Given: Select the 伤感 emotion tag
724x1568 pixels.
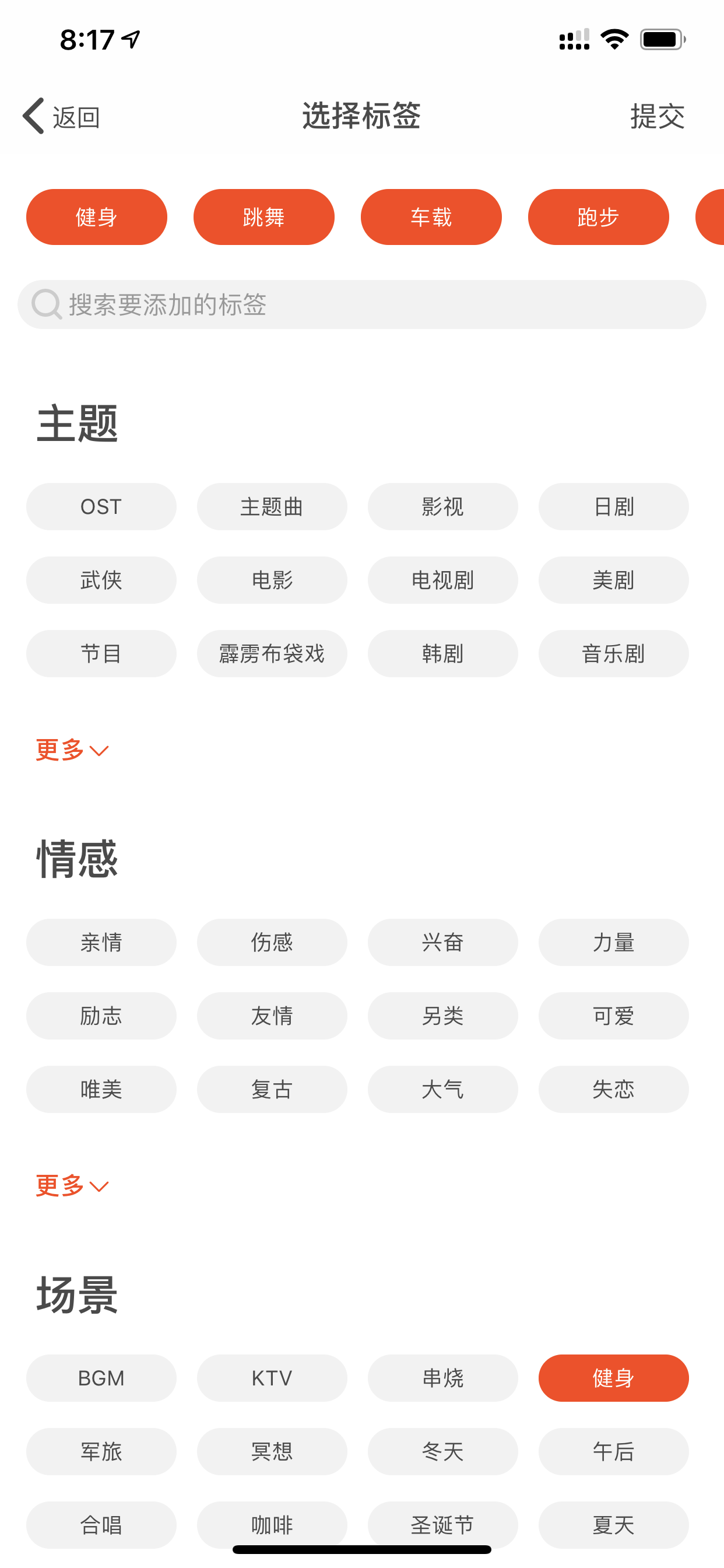Looking at the screenshot, I should (x=272, y=942).
